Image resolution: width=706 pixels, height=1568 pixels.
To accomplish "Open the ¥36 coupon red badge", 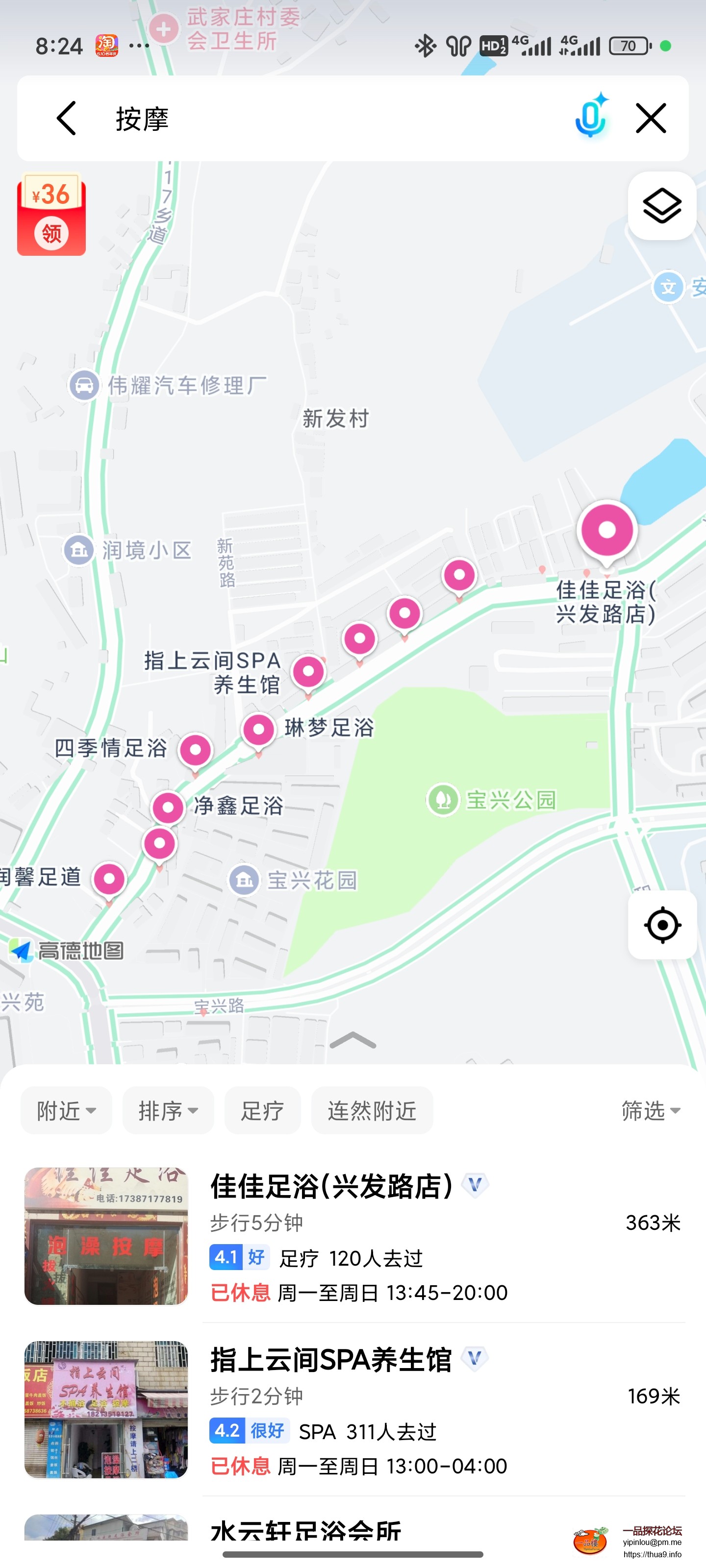I will coord(52,214).
